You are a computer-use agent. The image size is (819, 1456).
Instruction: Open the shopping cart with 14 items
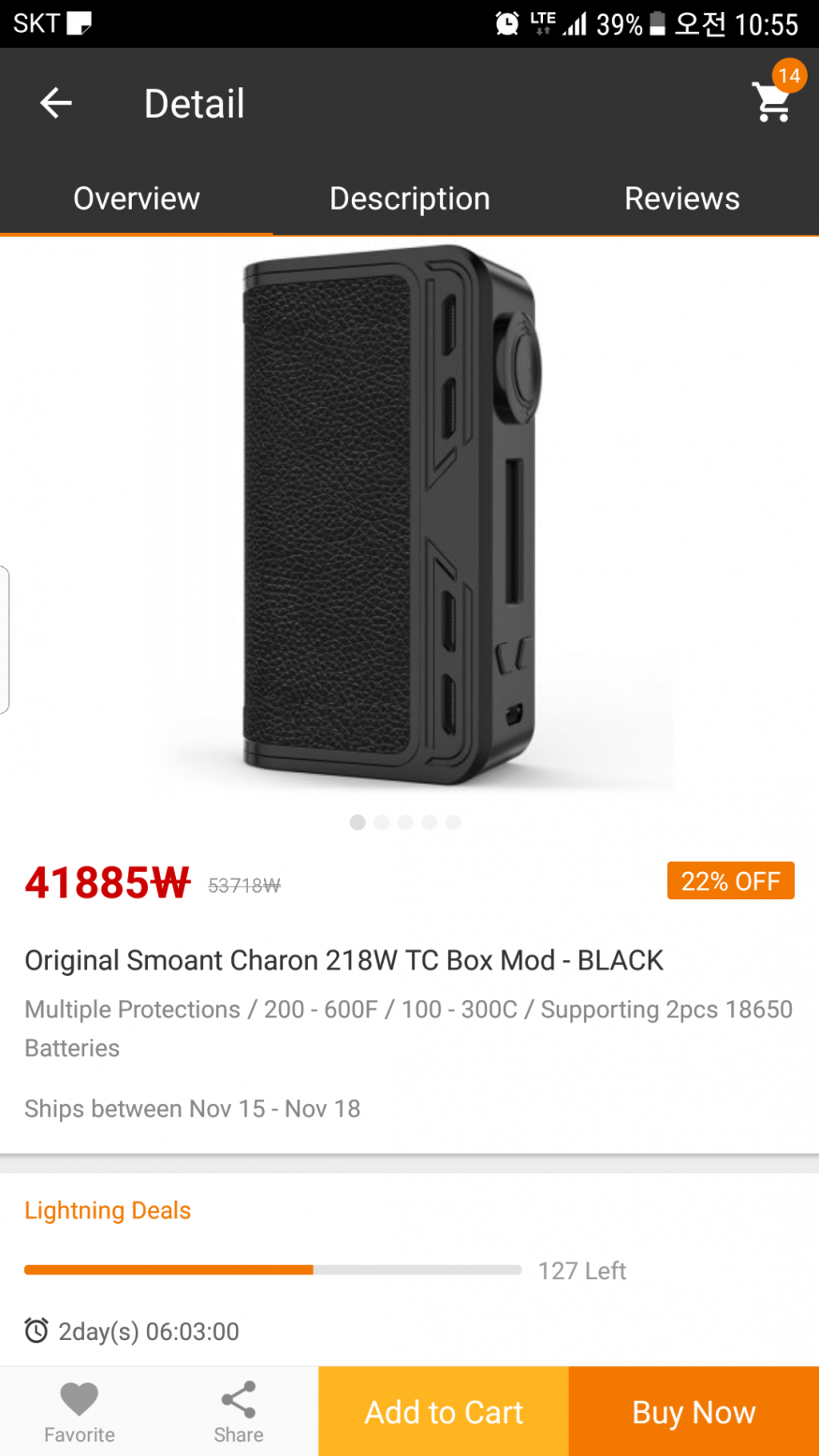point(773,101)
